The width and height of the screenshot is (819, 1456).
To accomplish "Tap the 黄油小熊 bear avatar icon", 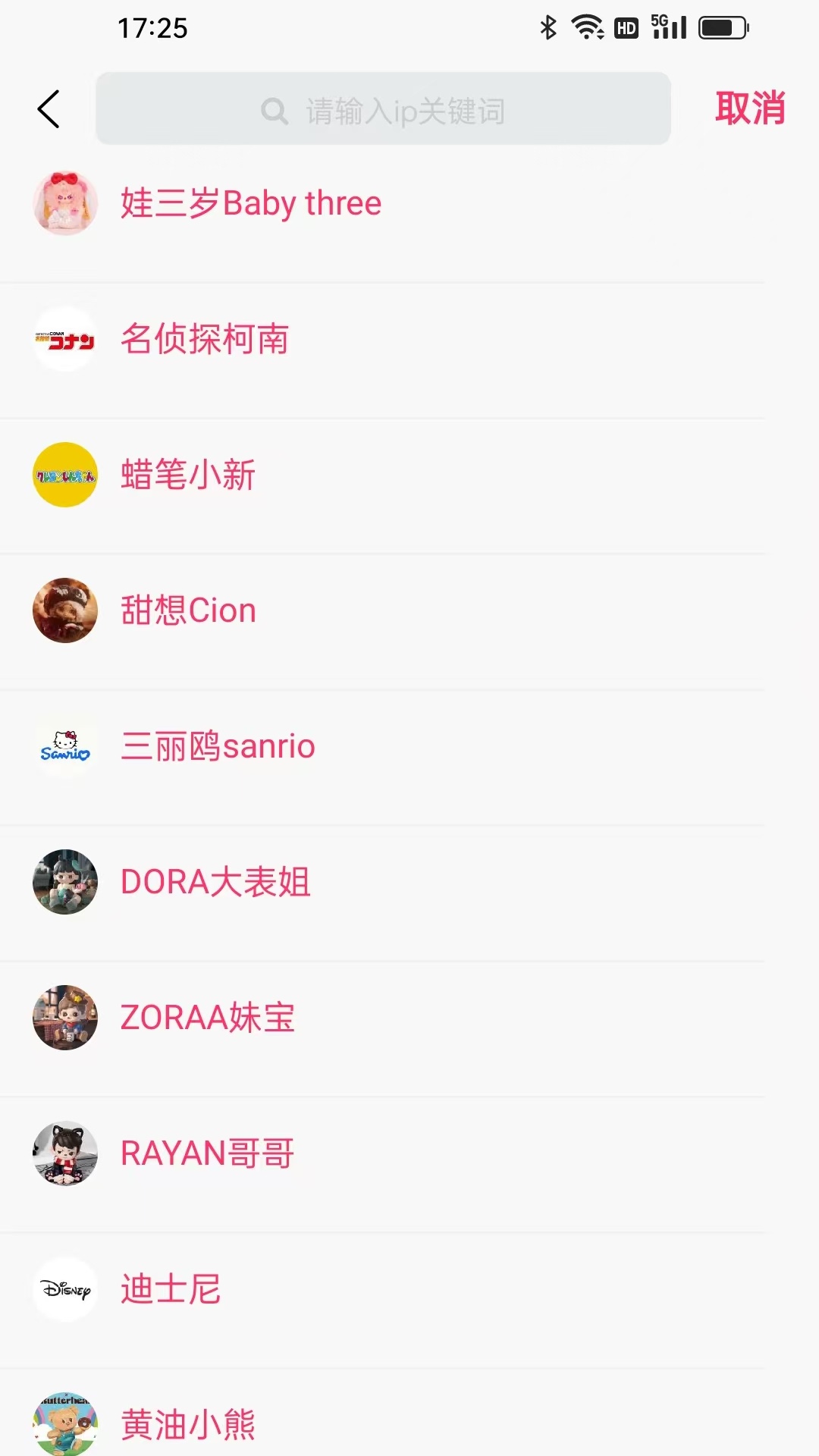I will 64,1424.
